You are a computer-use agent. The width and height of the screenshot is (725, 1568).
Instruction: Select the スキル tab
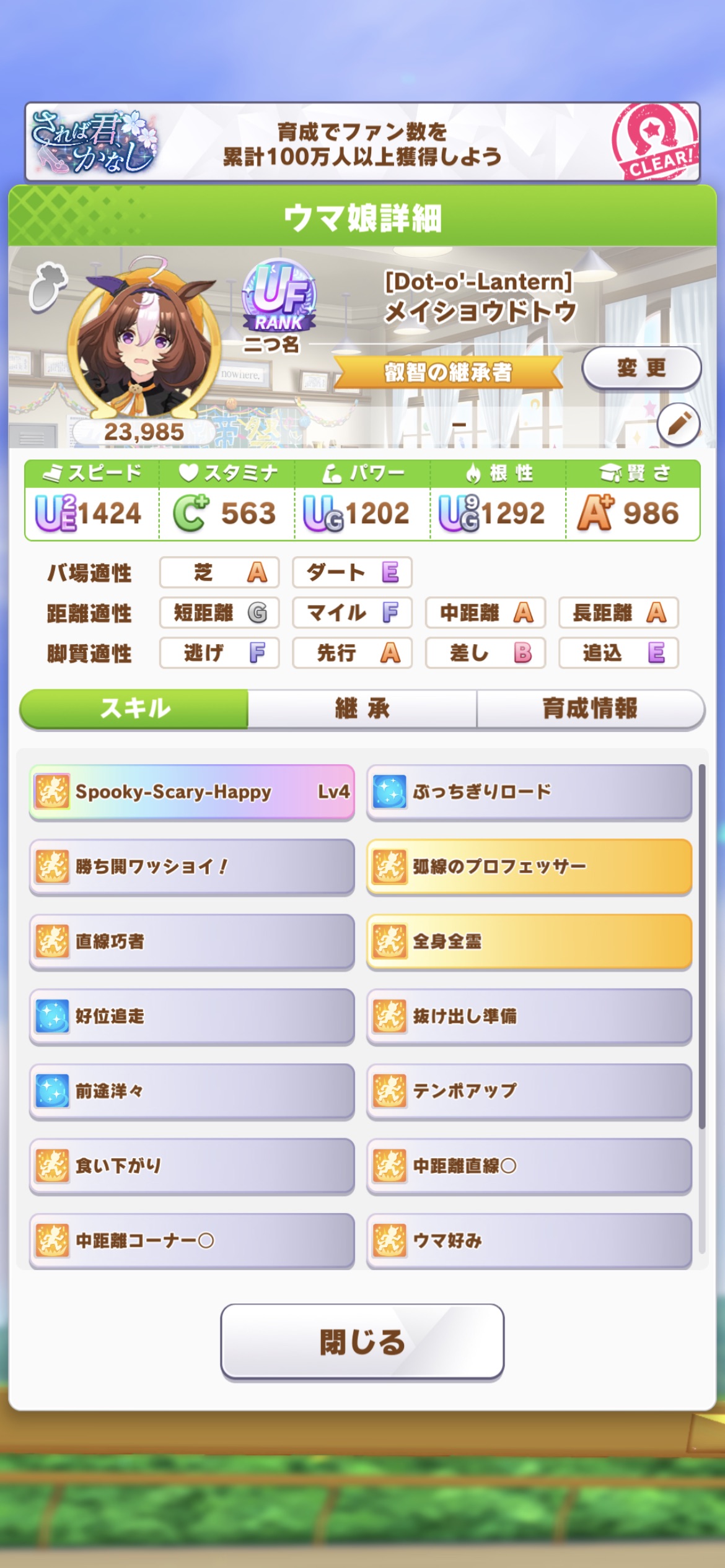click(x=134, y=708)
